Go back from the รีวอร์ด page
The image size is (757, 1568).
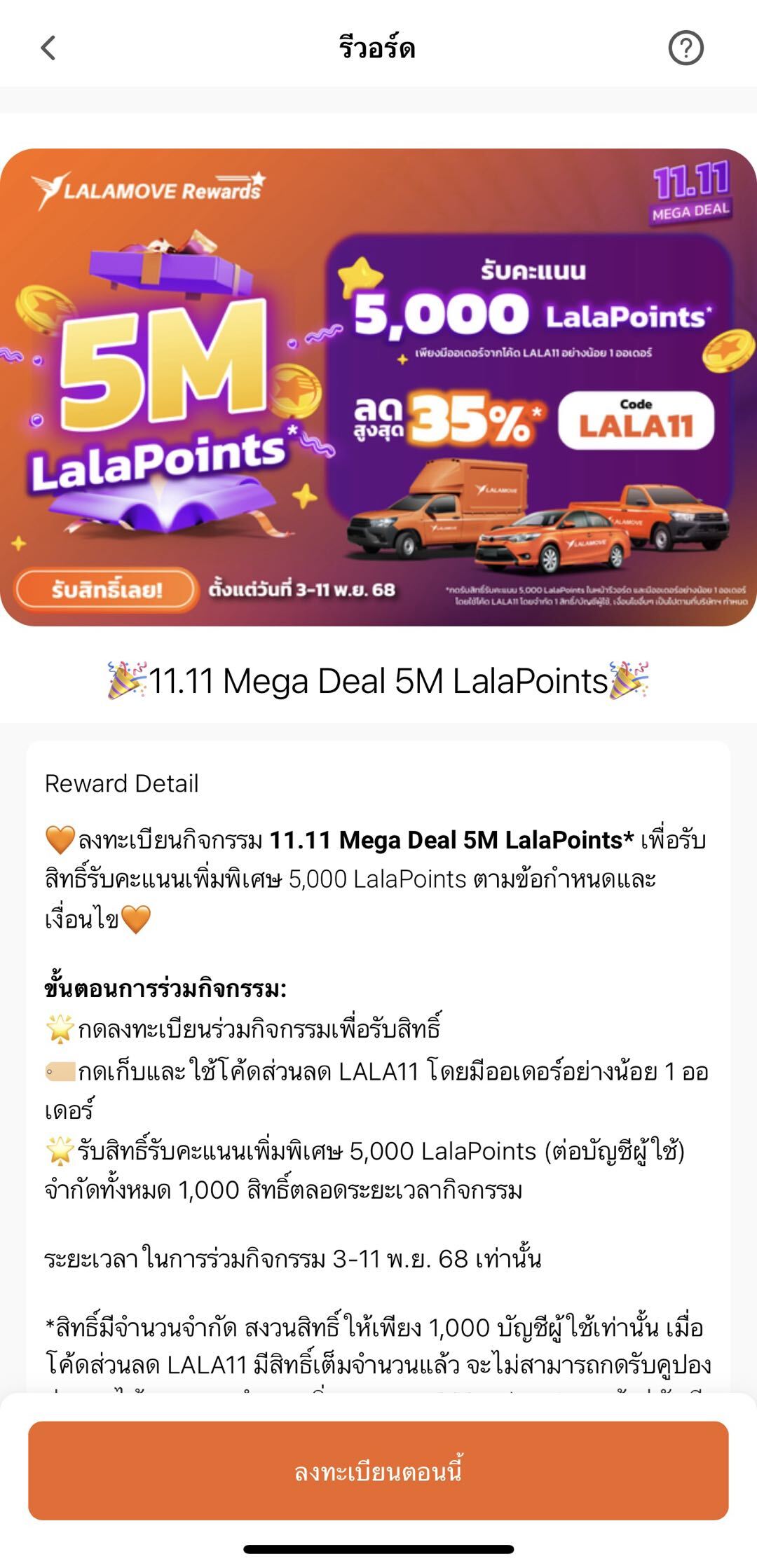(x=48, y=48)
